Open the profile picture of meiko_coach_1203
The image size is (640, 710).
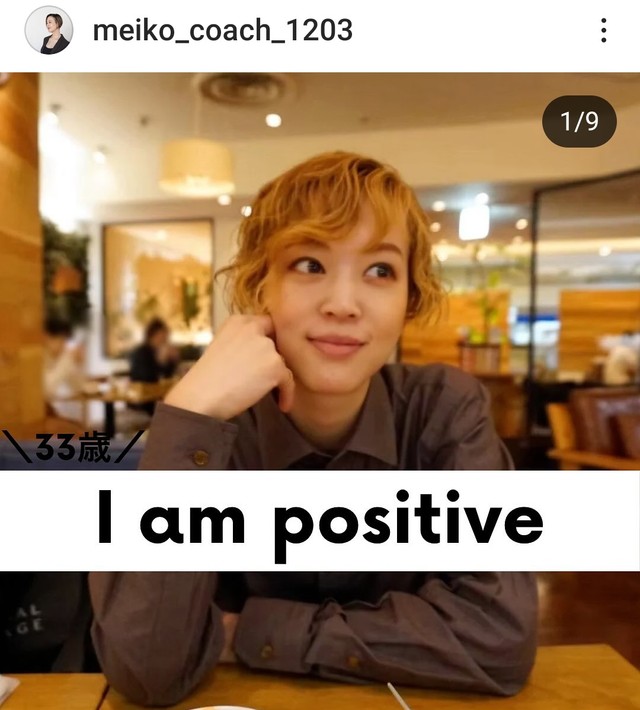(47, 31)
